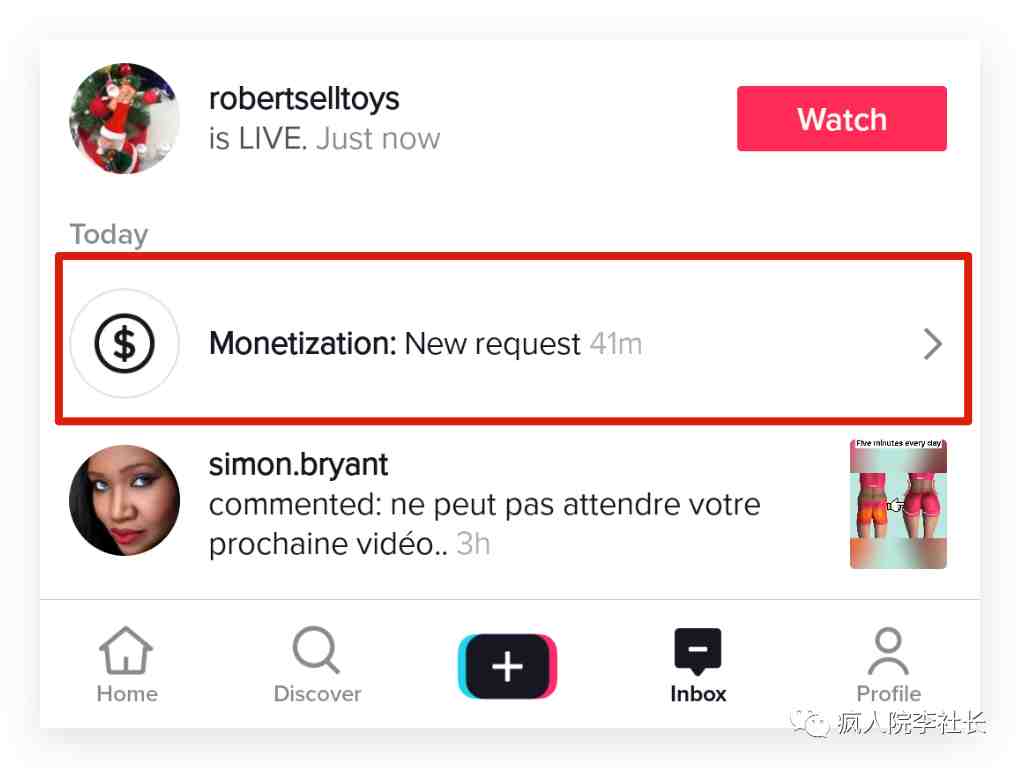Create a new video with plus button
Viewport: 1020px width, 768px height.
pyautogui.click(x=507, y=666)
